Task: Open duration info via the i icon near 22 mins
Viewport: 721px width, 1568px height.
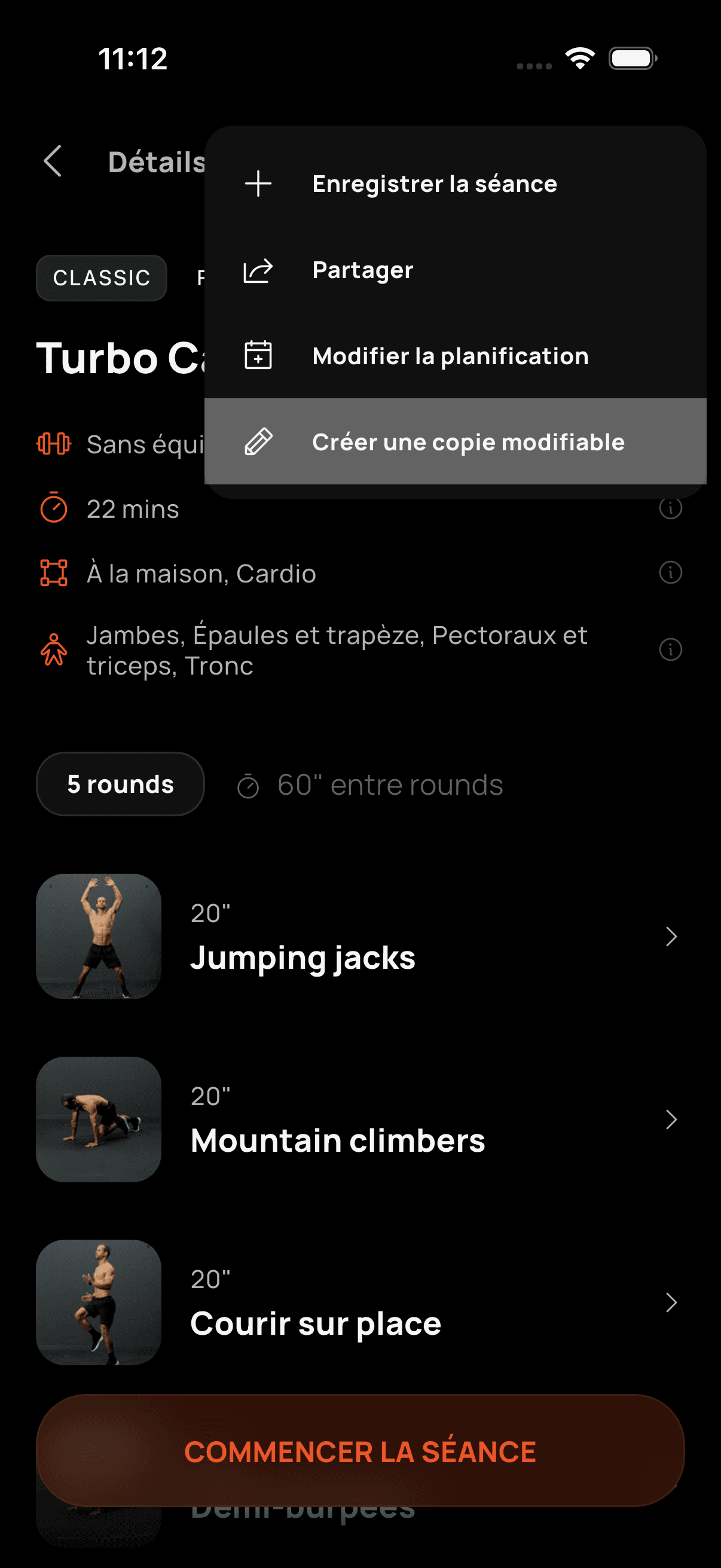Action: (670, 509)
